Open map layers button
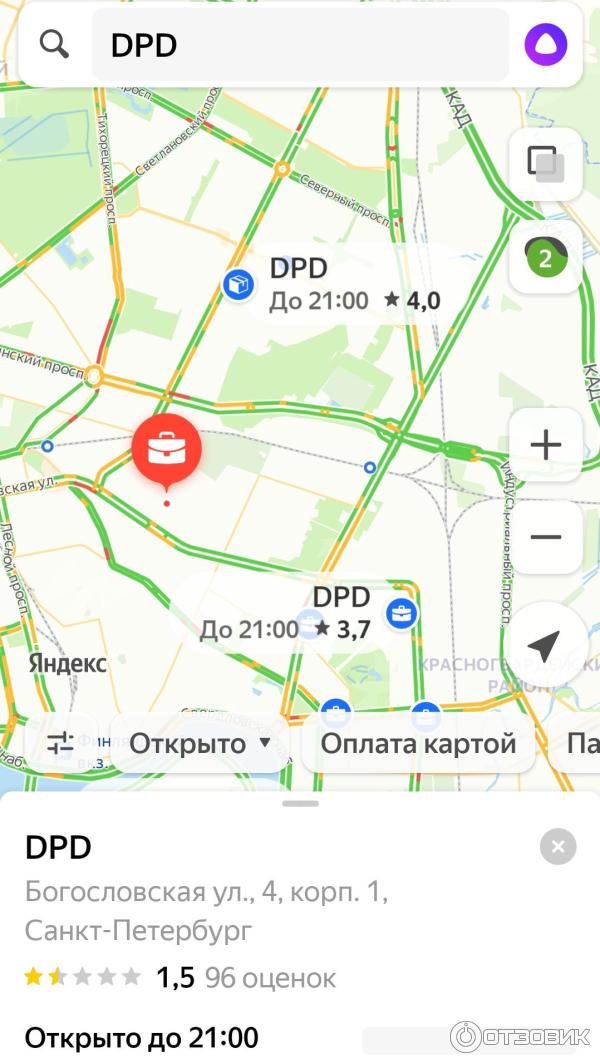600x1063 pixels. (545, 163)
